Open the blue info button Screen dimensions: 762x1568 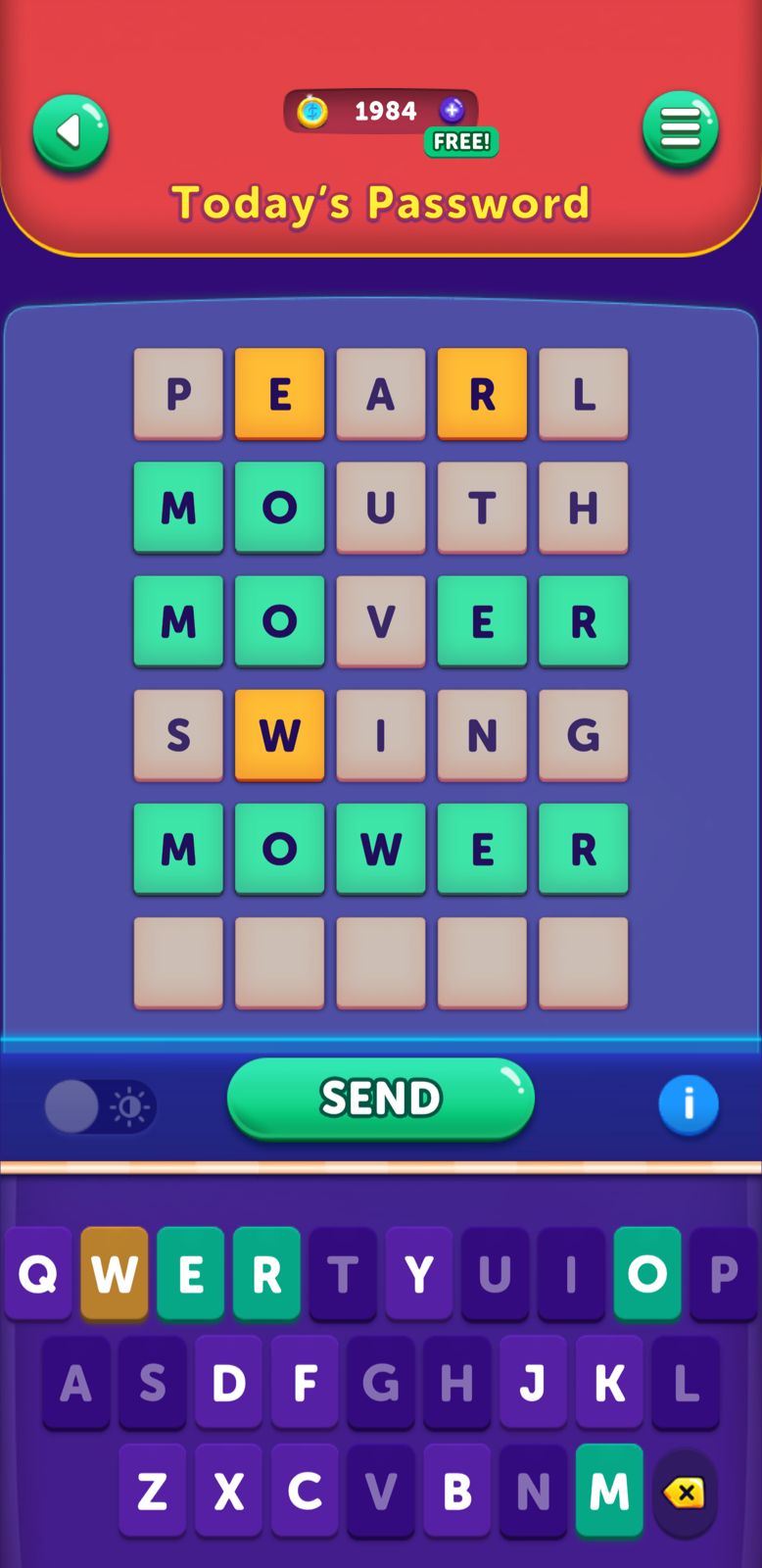pos(688,1104)
